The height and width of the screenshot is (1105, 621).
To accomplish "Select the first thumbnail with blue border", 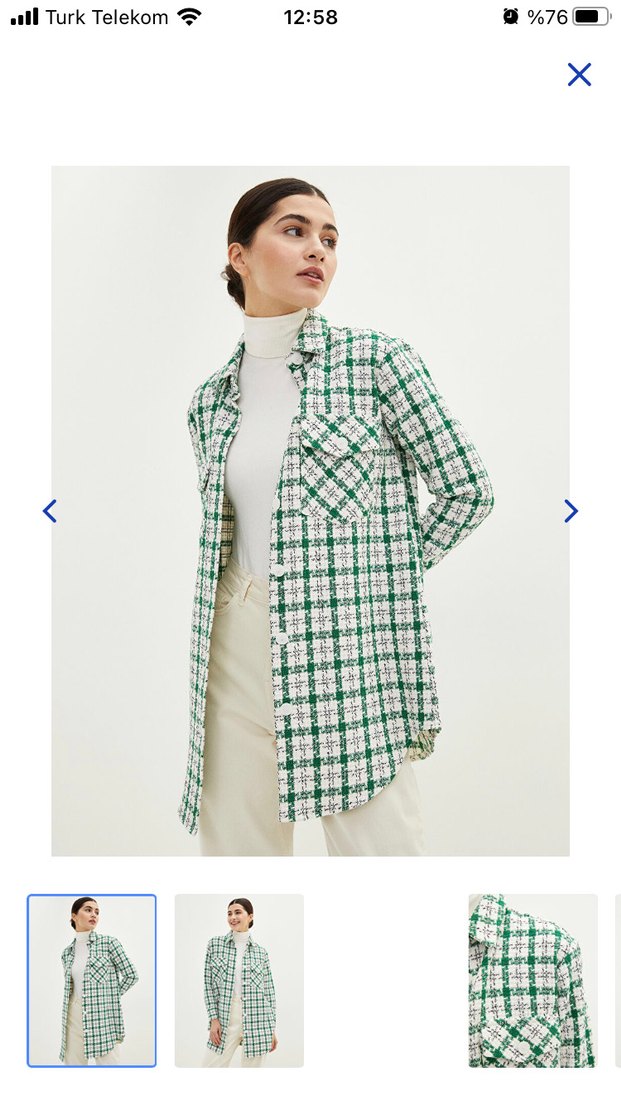I will click(92, 980).
